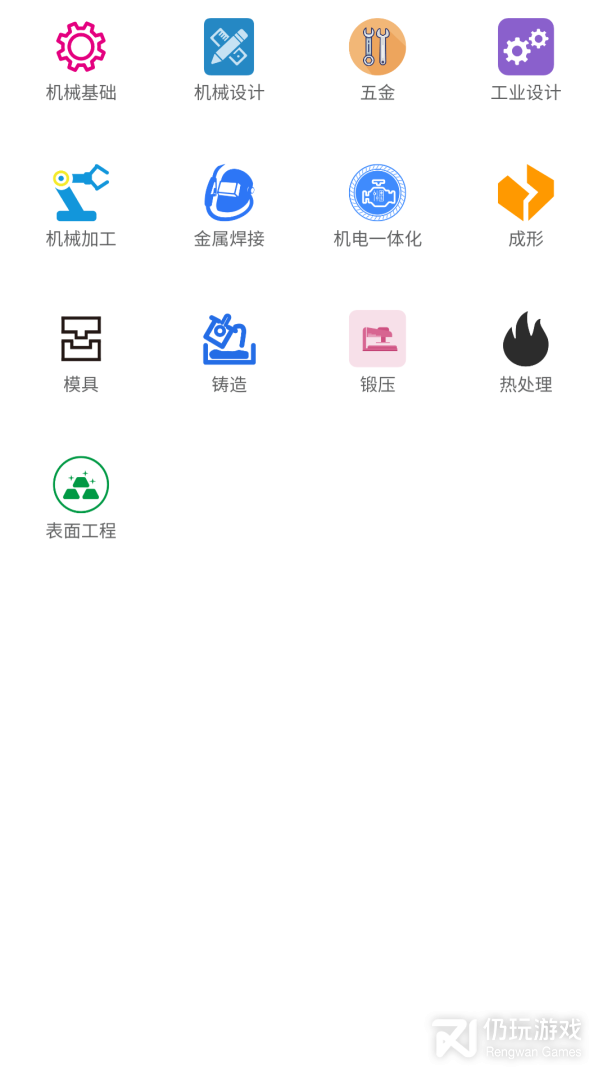Go to 表面工程 category
607x1080 pixels.
[81, 486]
